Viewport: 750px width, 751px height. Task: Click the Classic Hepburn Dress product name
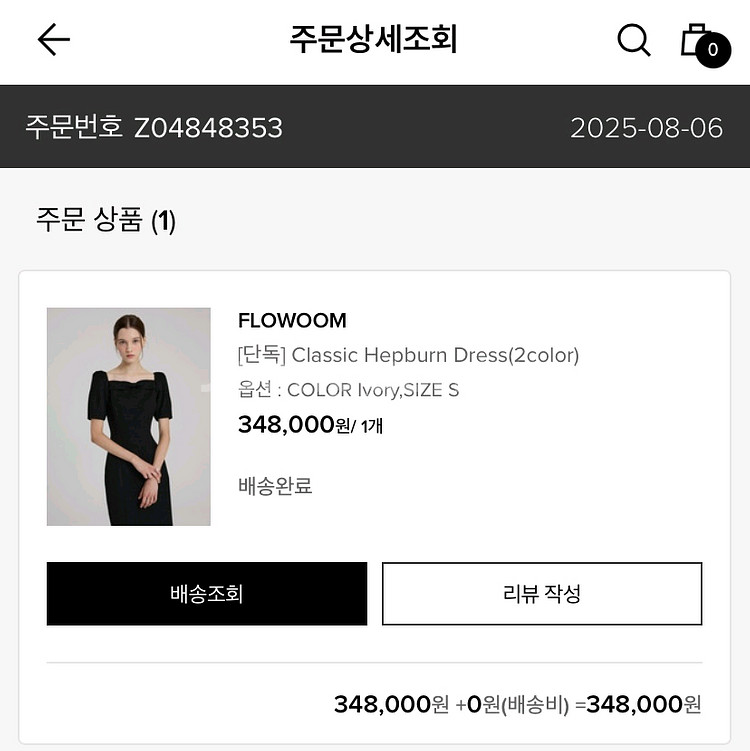[408, 355]
